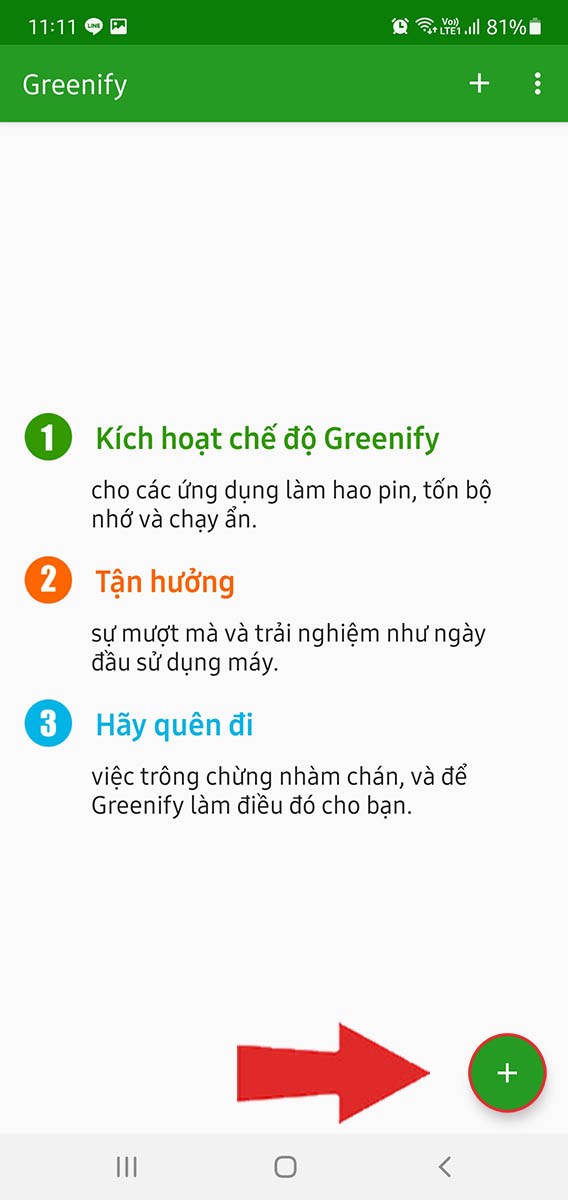Screen dimensions: 568x1200
Task: Tap the plus icon in the app bar
Action: (x=480, y=84)
